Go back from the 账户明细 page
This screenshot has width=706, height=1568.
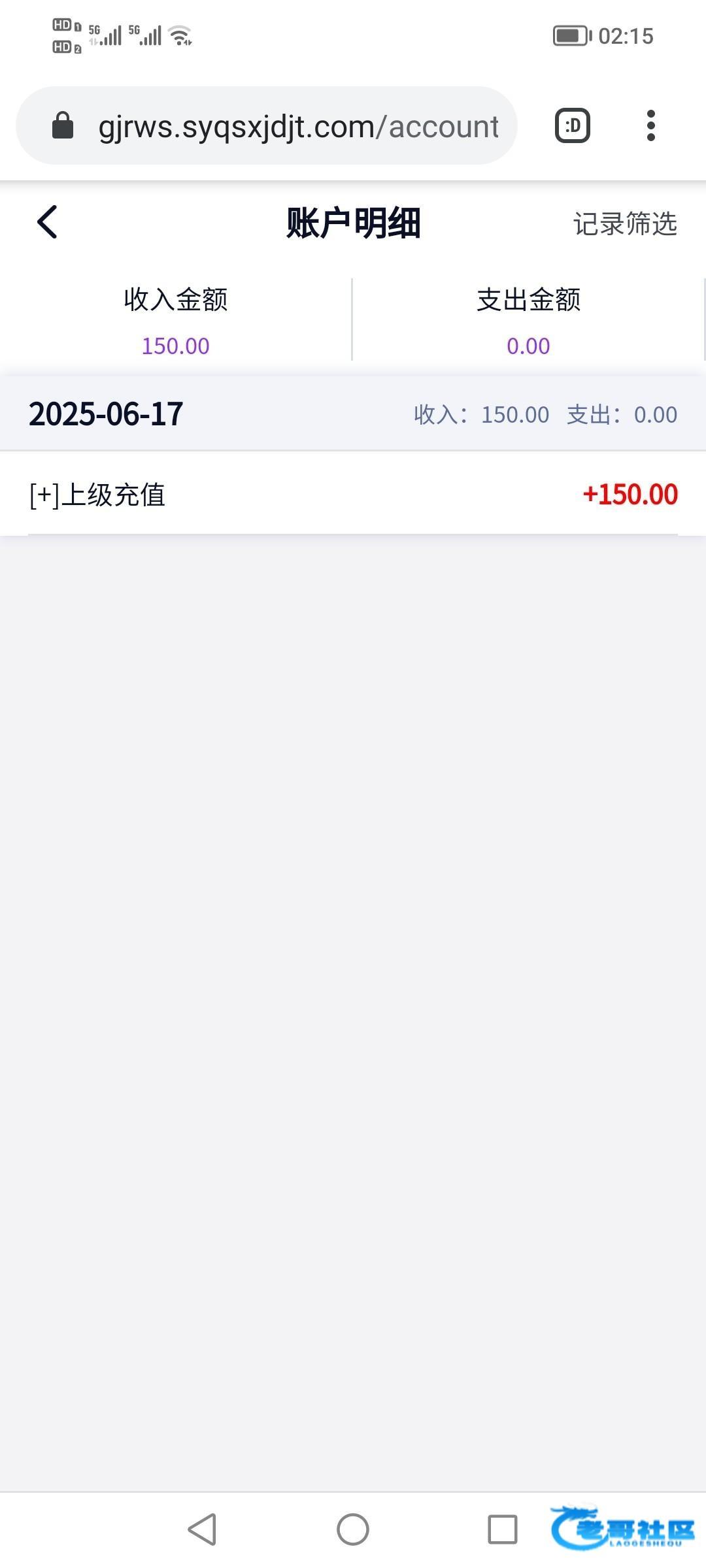click(x=47, y=222)
